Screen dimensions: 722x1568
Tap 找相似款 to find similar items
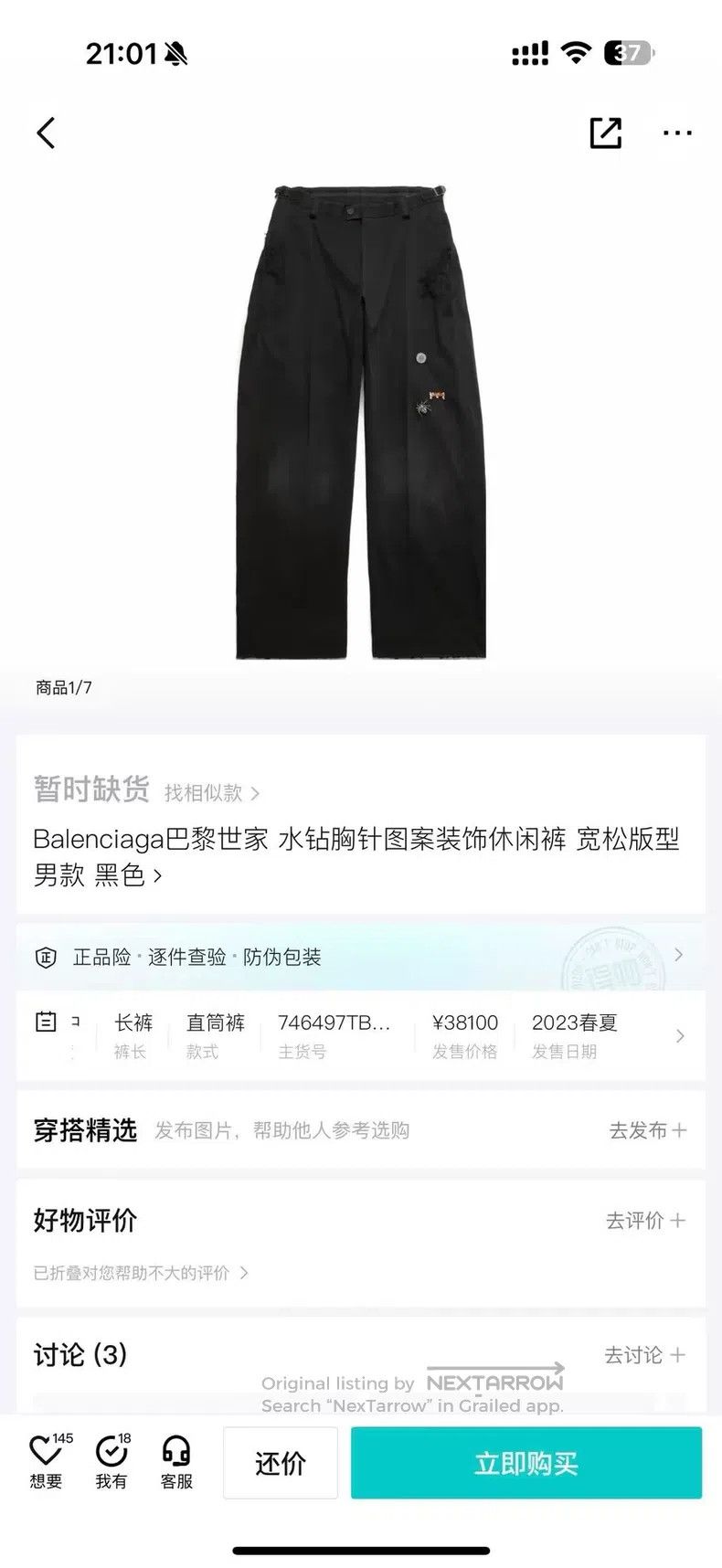[212, 792]
